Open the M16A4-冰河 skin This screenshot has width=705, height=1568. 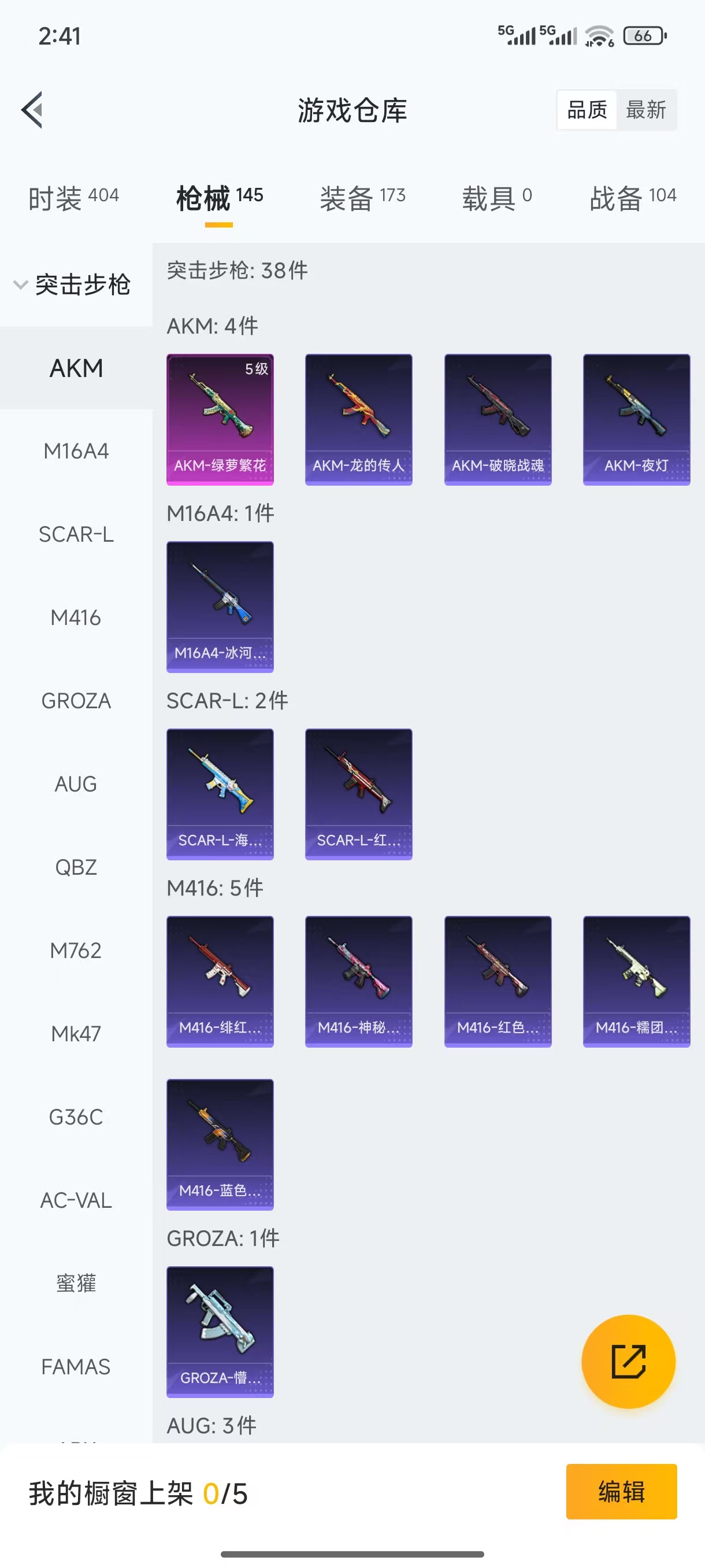tap(220, 607)
